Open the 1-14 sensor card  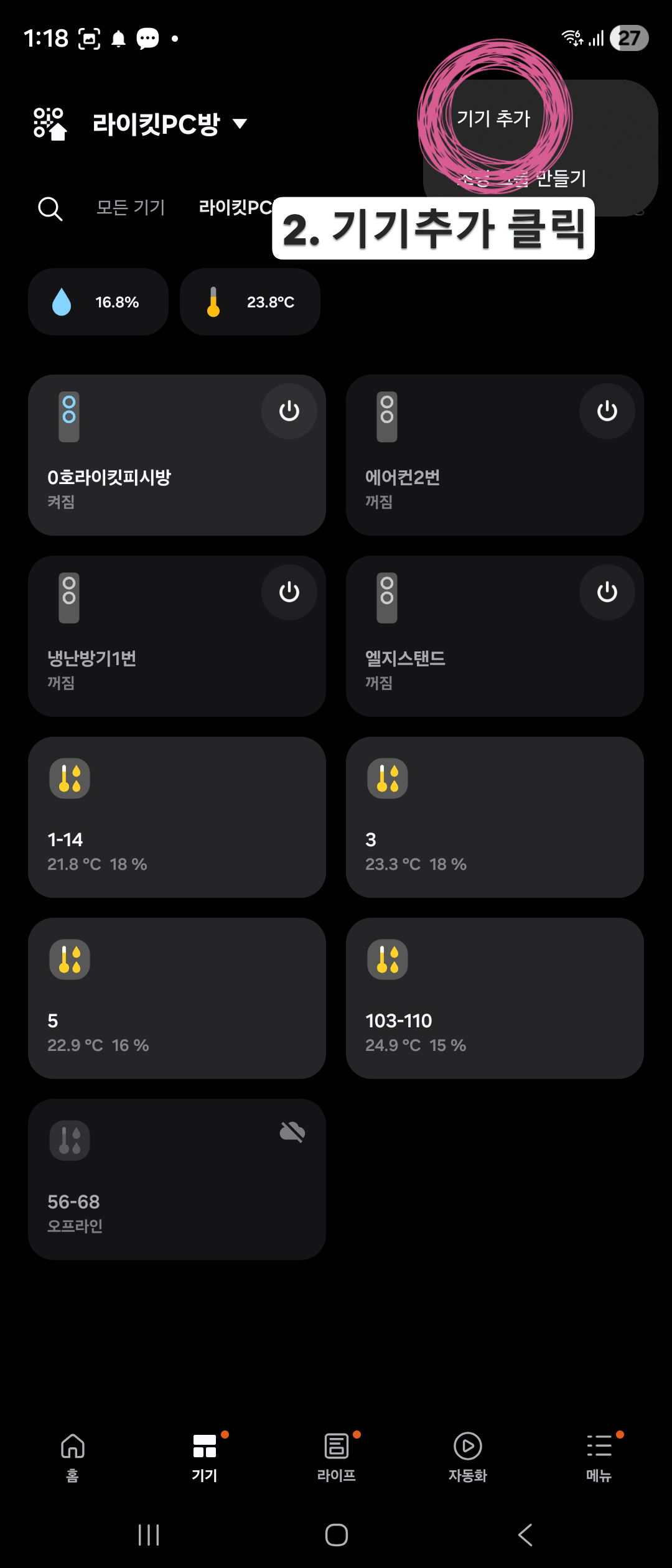177,817
